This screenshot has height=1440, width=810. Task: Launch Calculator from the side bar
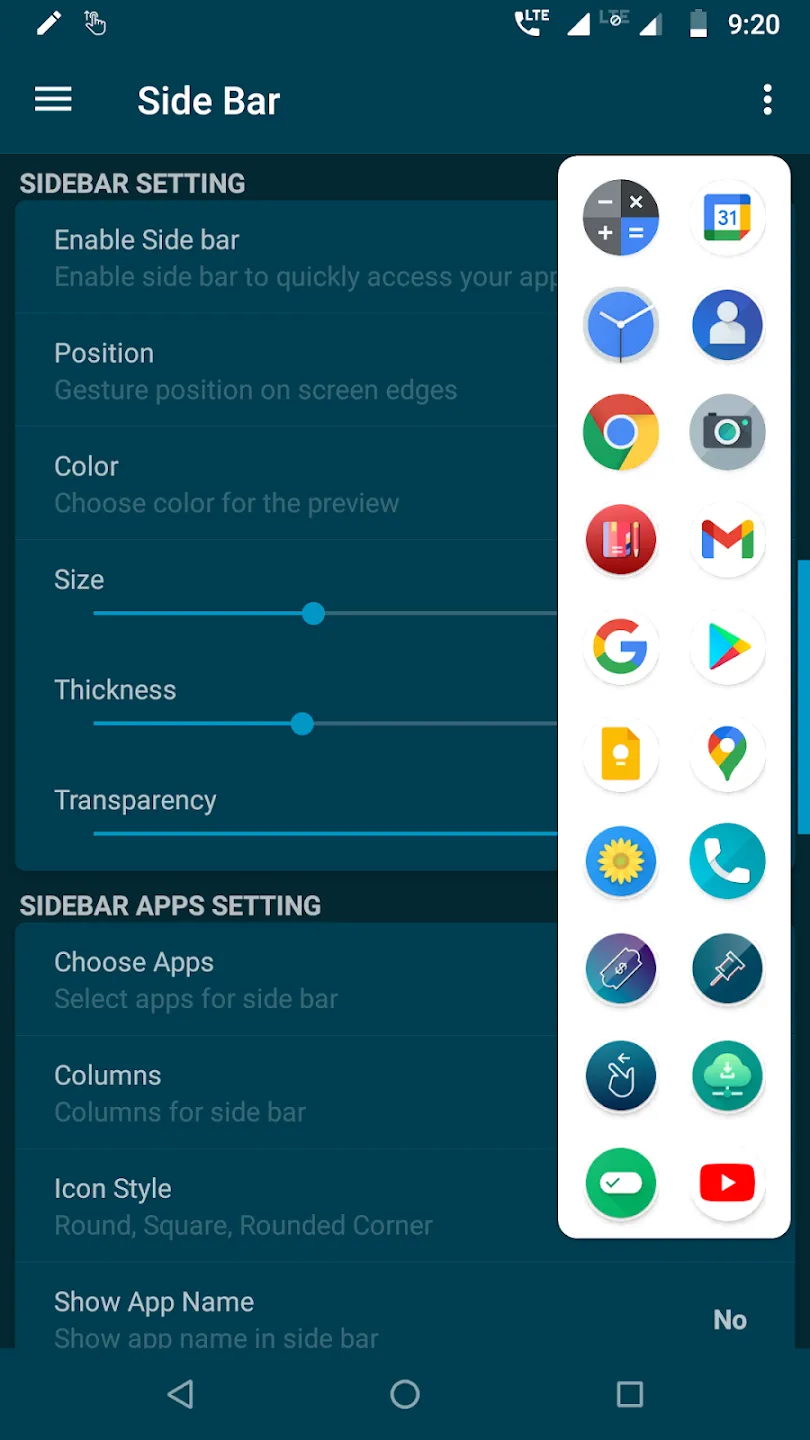[621, 217]
